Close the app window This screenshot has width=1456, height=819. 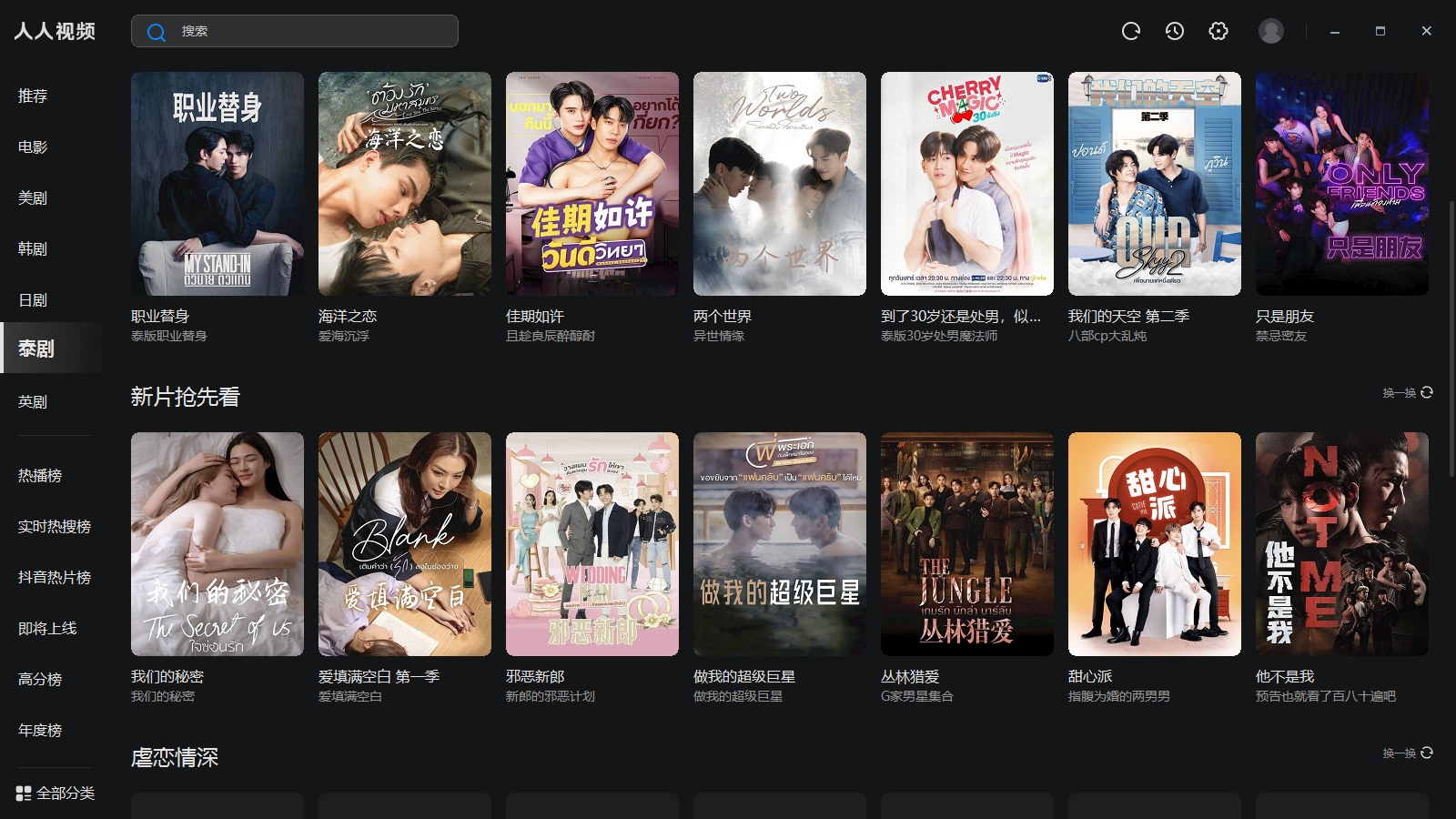tap(1426, 31)
